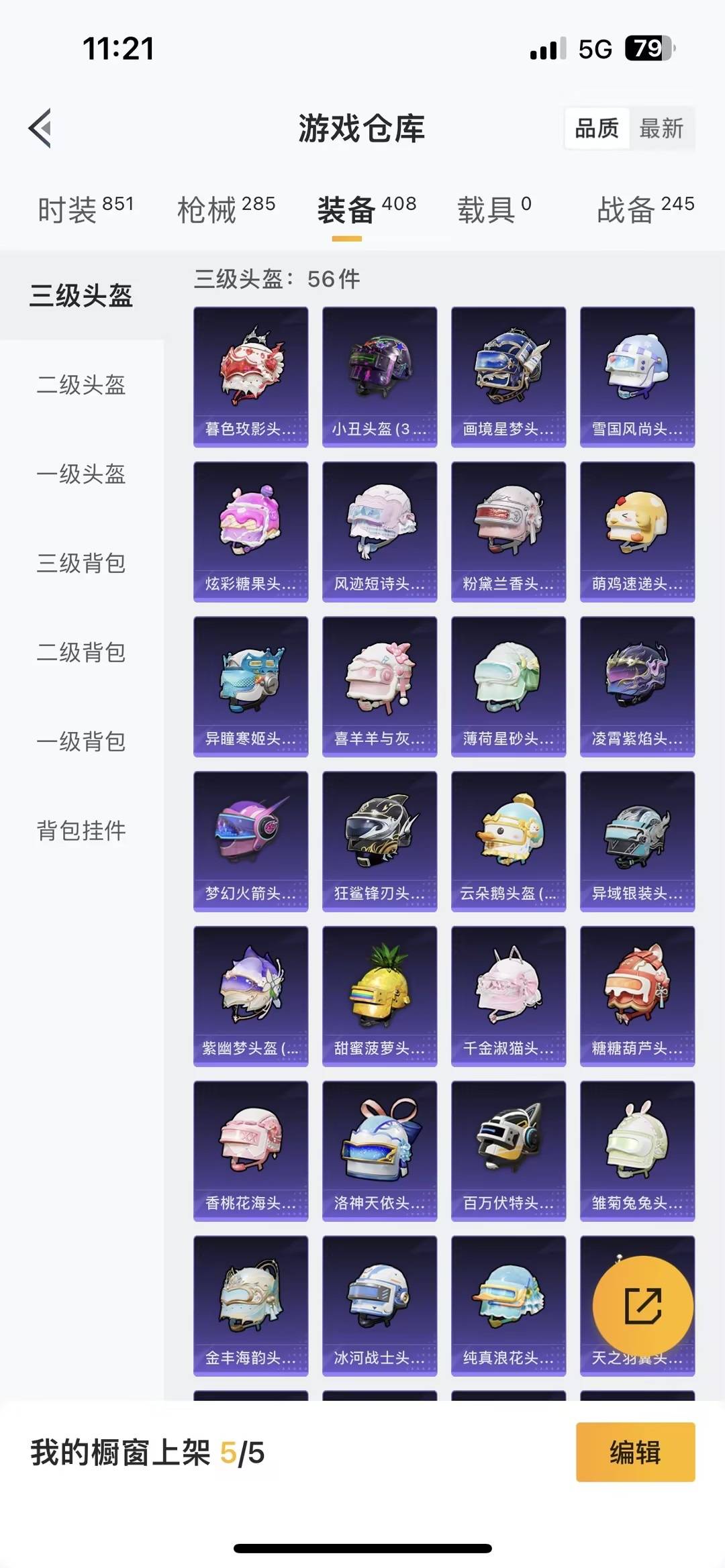Tap the yellow share floating button
The width and height of the screenshot is (725, 1568).
click(x=642, y=1306)
